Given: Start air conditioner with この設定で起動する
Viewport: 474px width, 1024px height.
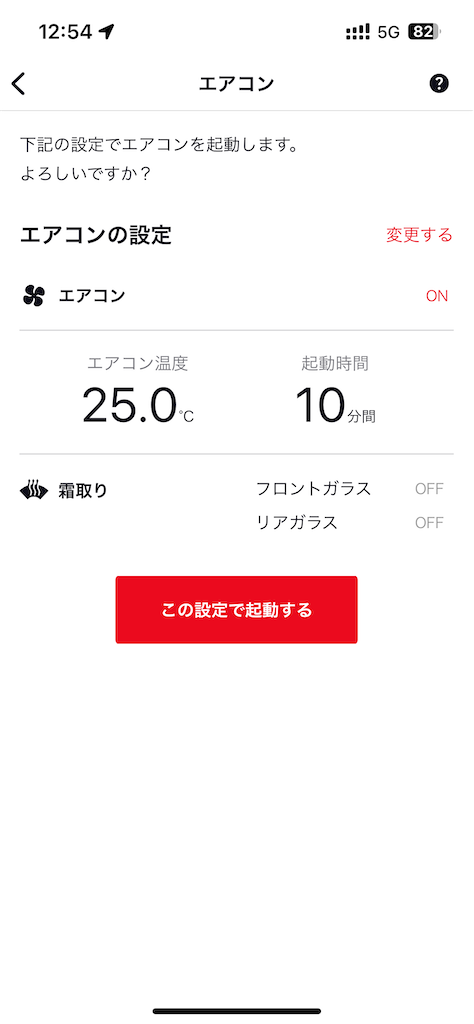Looking at the screenshot, I should 236,610.
